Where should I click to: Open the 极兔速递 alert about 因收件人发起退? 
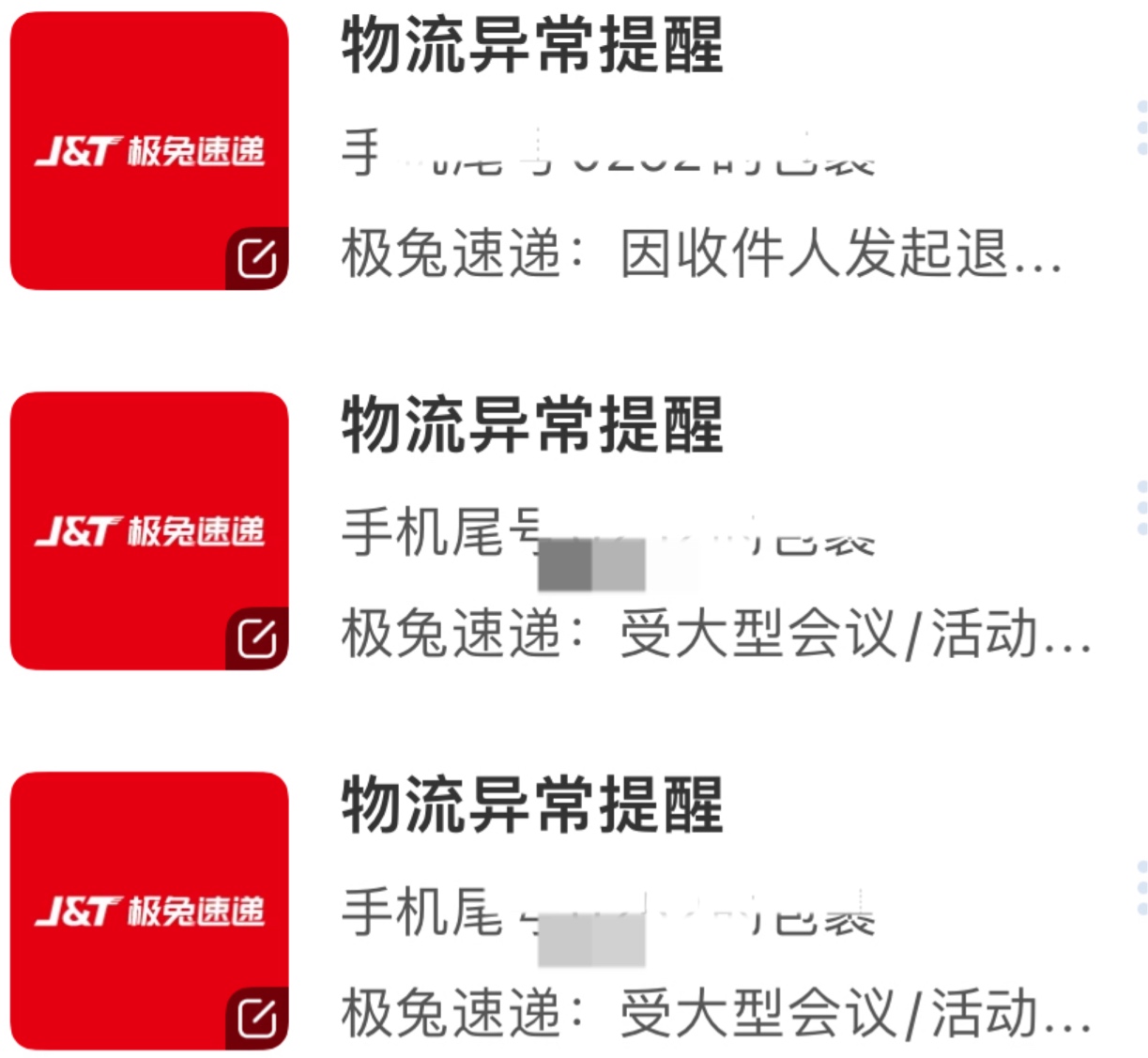[x=699, y=253]
